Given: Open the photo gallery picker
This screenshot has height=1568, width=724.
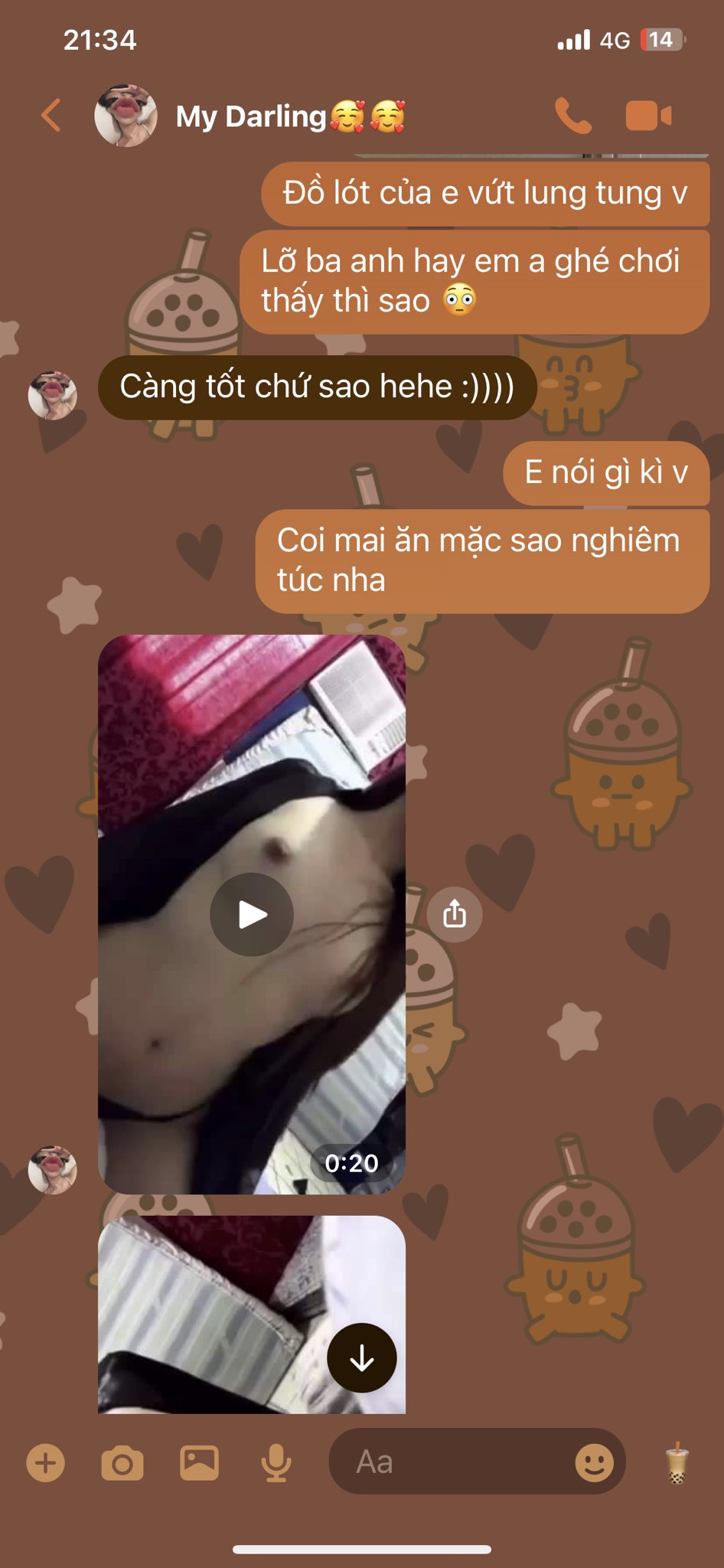Looking at the screenshot, I should (199, 1462).
